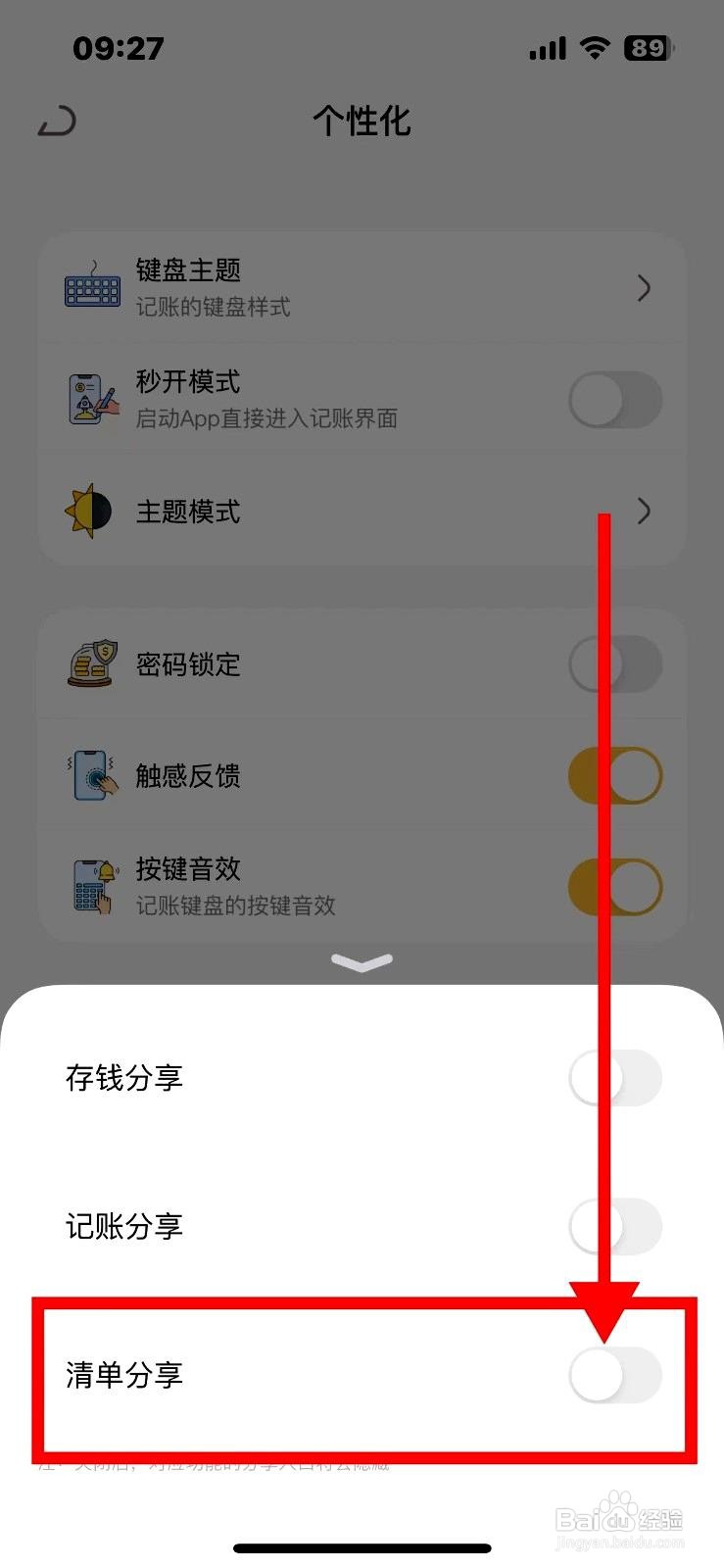Open 键盘主题 via its chevron
Viewport: 724px width, 1568px height.
(x=644, y=287)
